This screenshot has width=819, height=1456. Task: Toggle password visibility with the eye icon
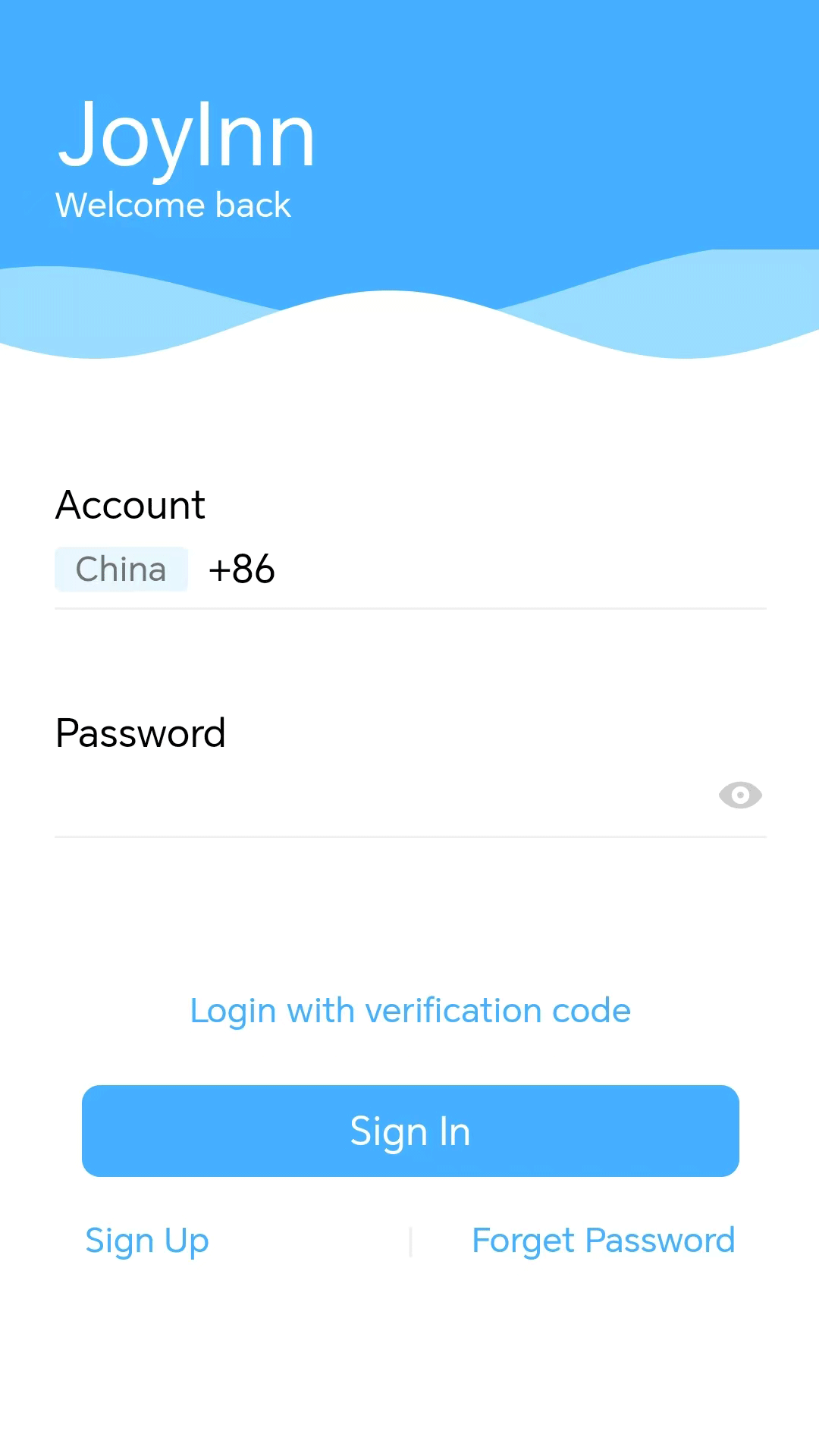[739, 795]
